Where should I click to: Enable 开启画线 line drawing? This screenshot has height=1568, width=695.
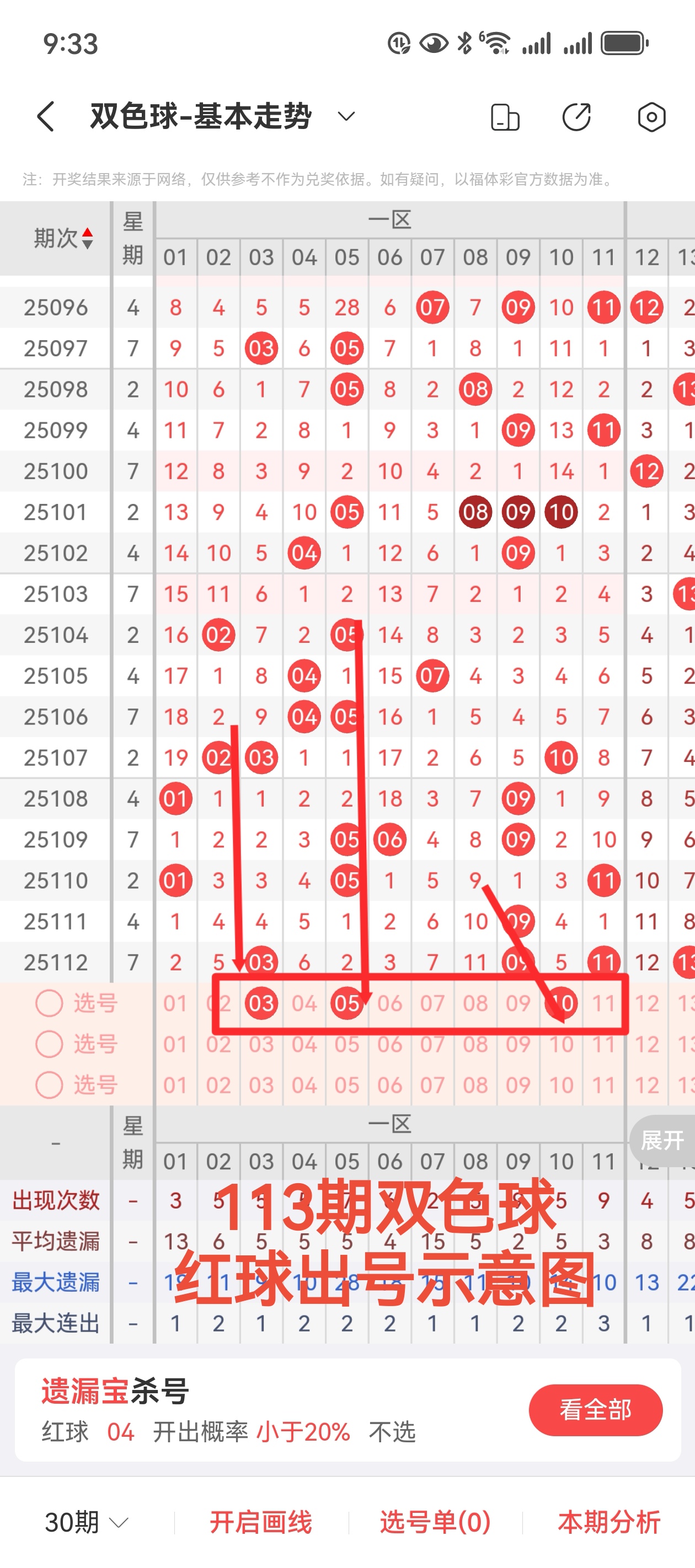coord(261,1522)
